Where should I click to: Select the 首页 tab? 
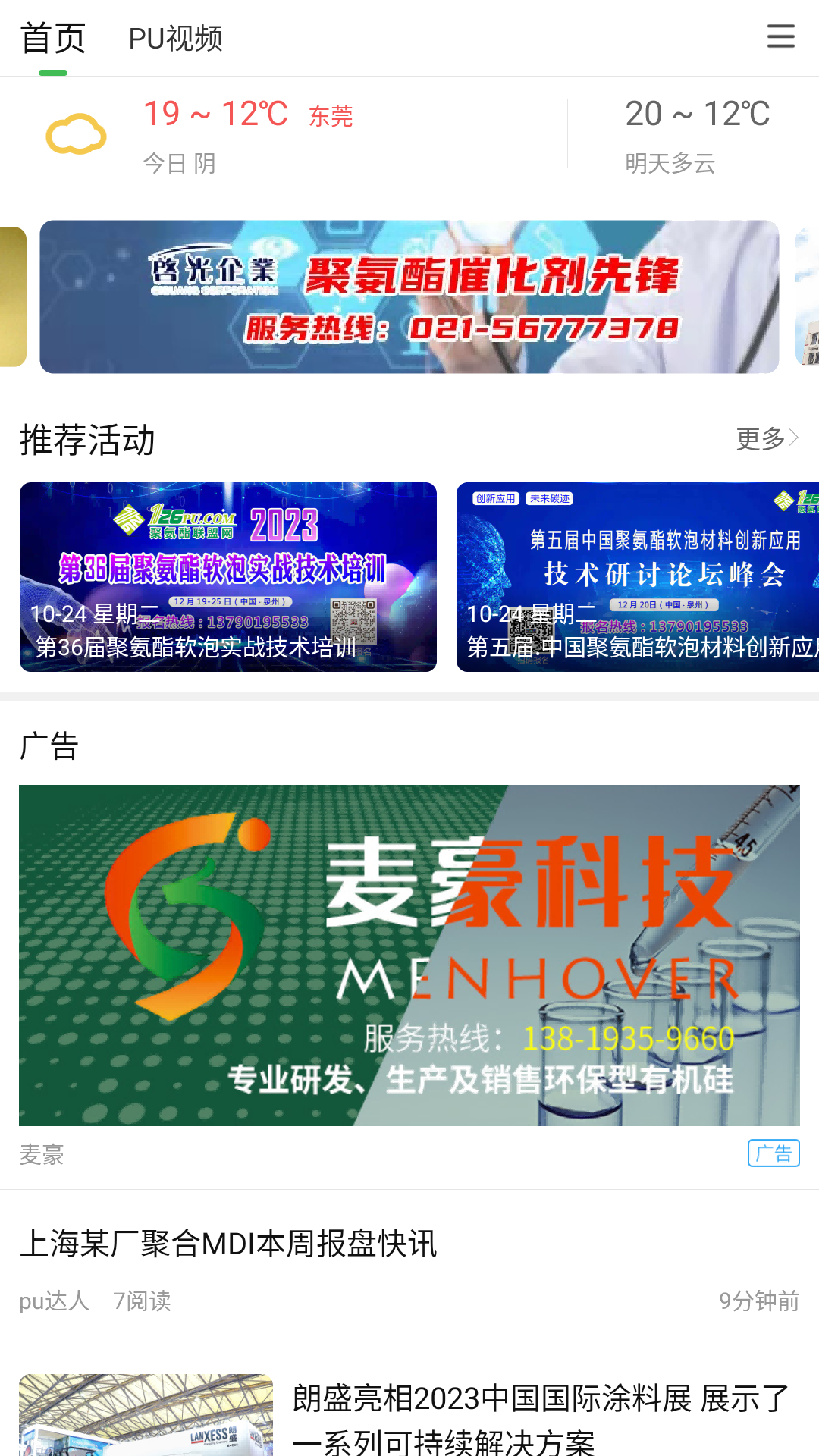pos(52,38)
